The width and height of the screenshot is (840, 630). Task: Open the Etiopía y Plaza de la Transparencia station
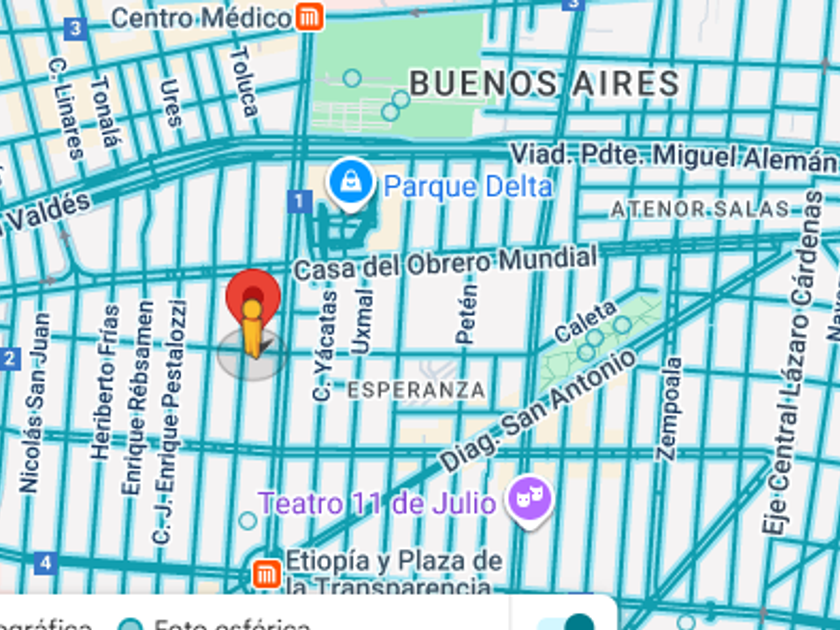pos(265,573)
